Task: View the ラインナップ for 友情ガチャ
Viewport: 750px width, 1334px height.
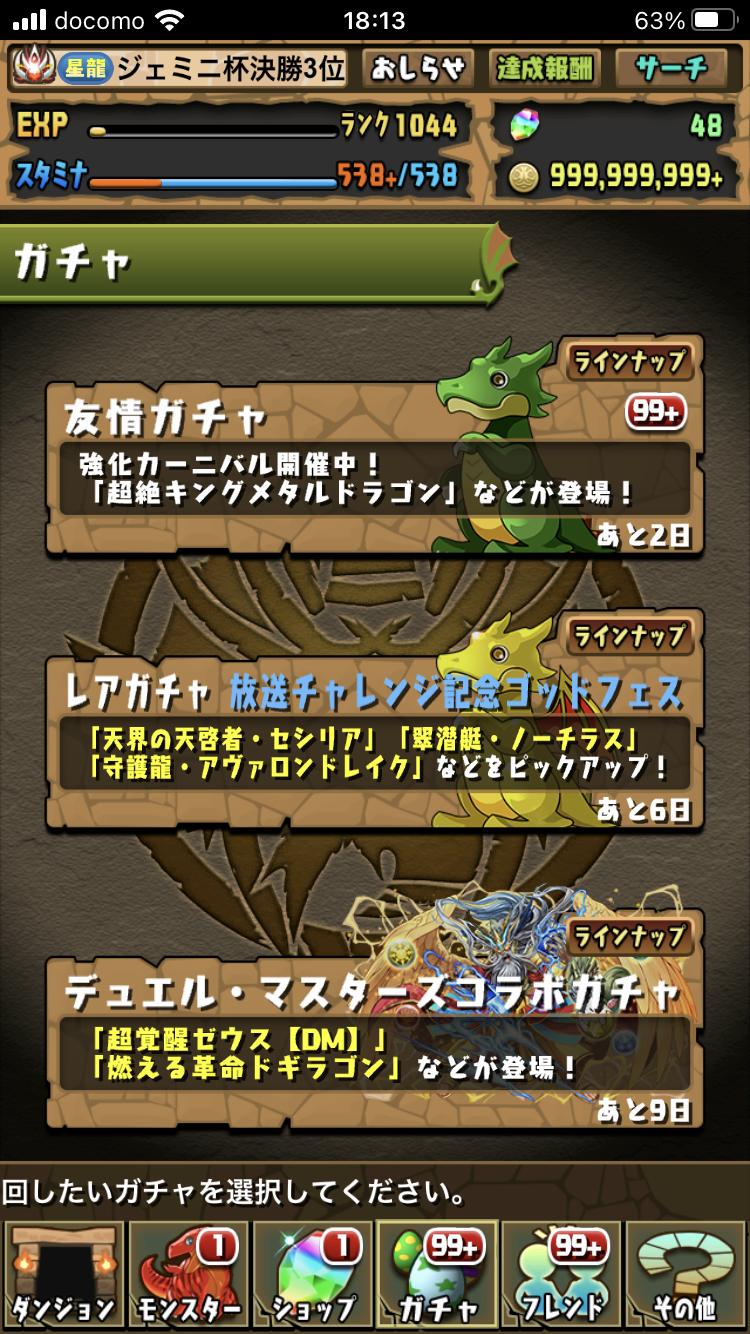Action: point(629,361)
